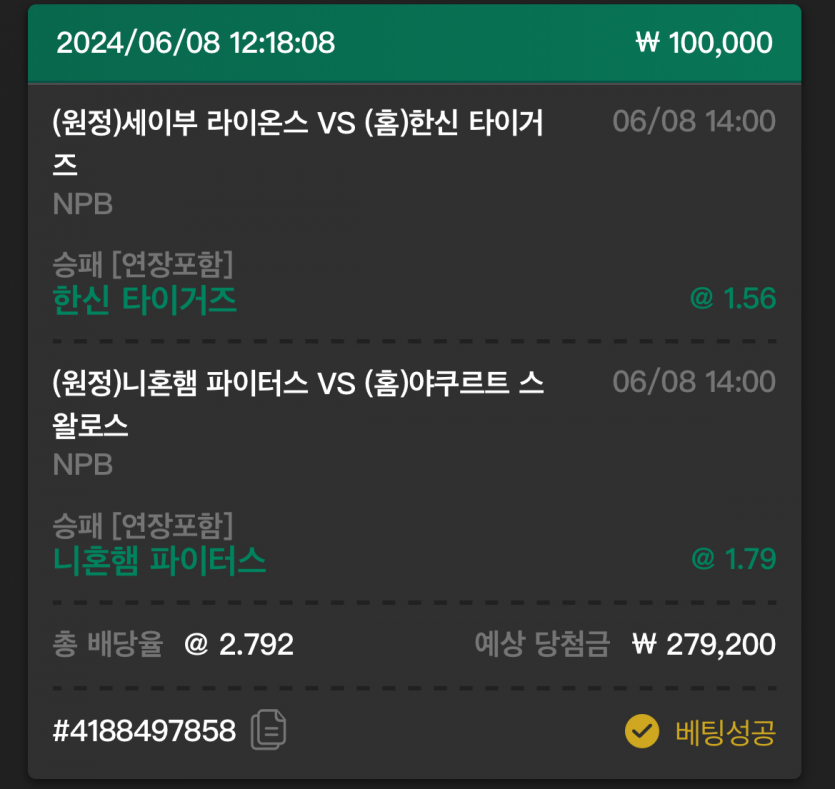Copy bet ID #4188497858

point(268,730)
